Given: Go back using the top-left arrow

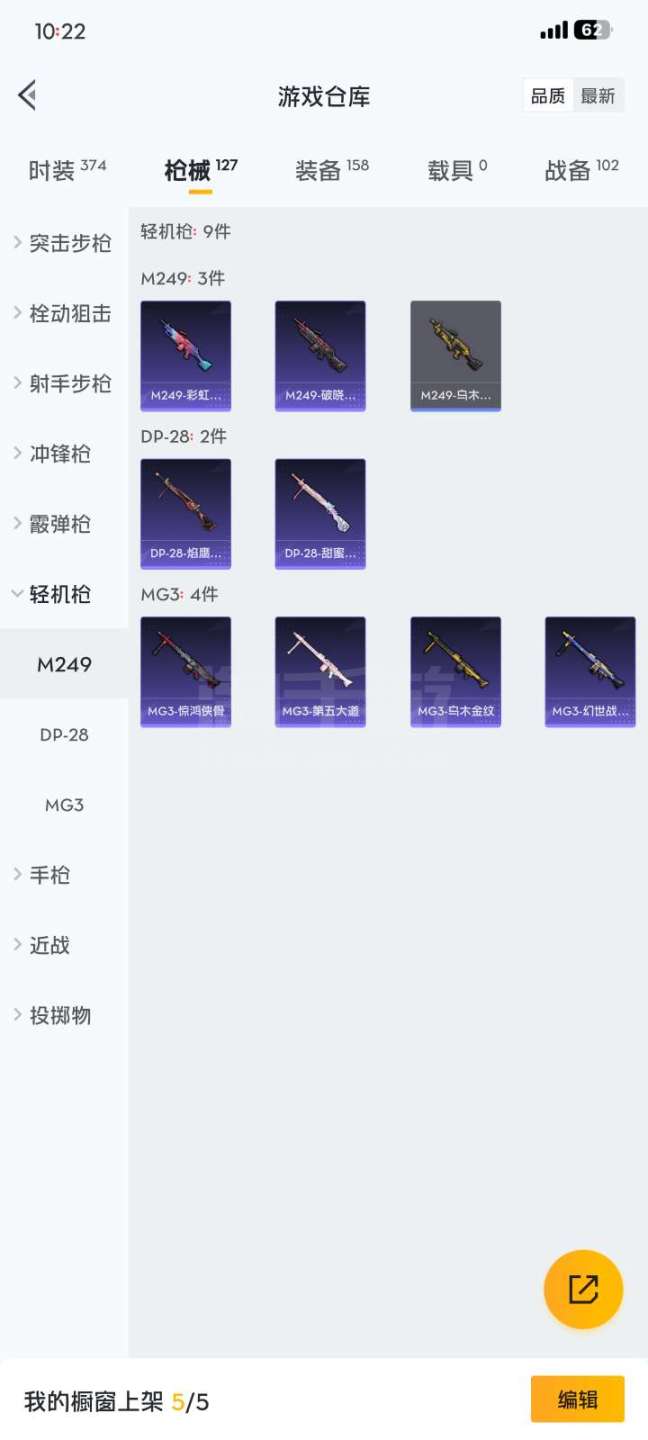Looking at the screenshot, I should coord(28,96).
